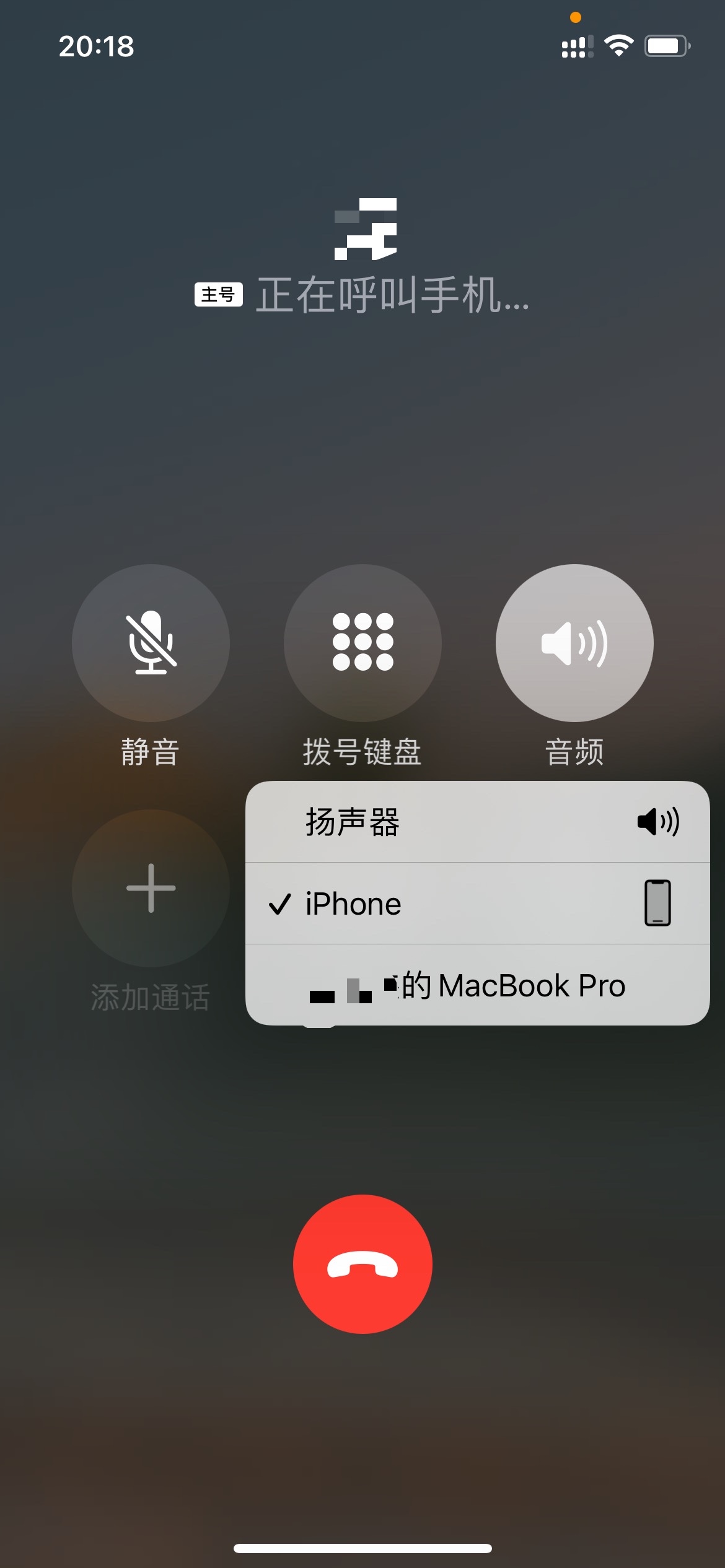Image resolution: width=725 pixels, height=1568 pixels.
Task: Open the 拨号键盘 dial keypad
Action: (362, 643)
